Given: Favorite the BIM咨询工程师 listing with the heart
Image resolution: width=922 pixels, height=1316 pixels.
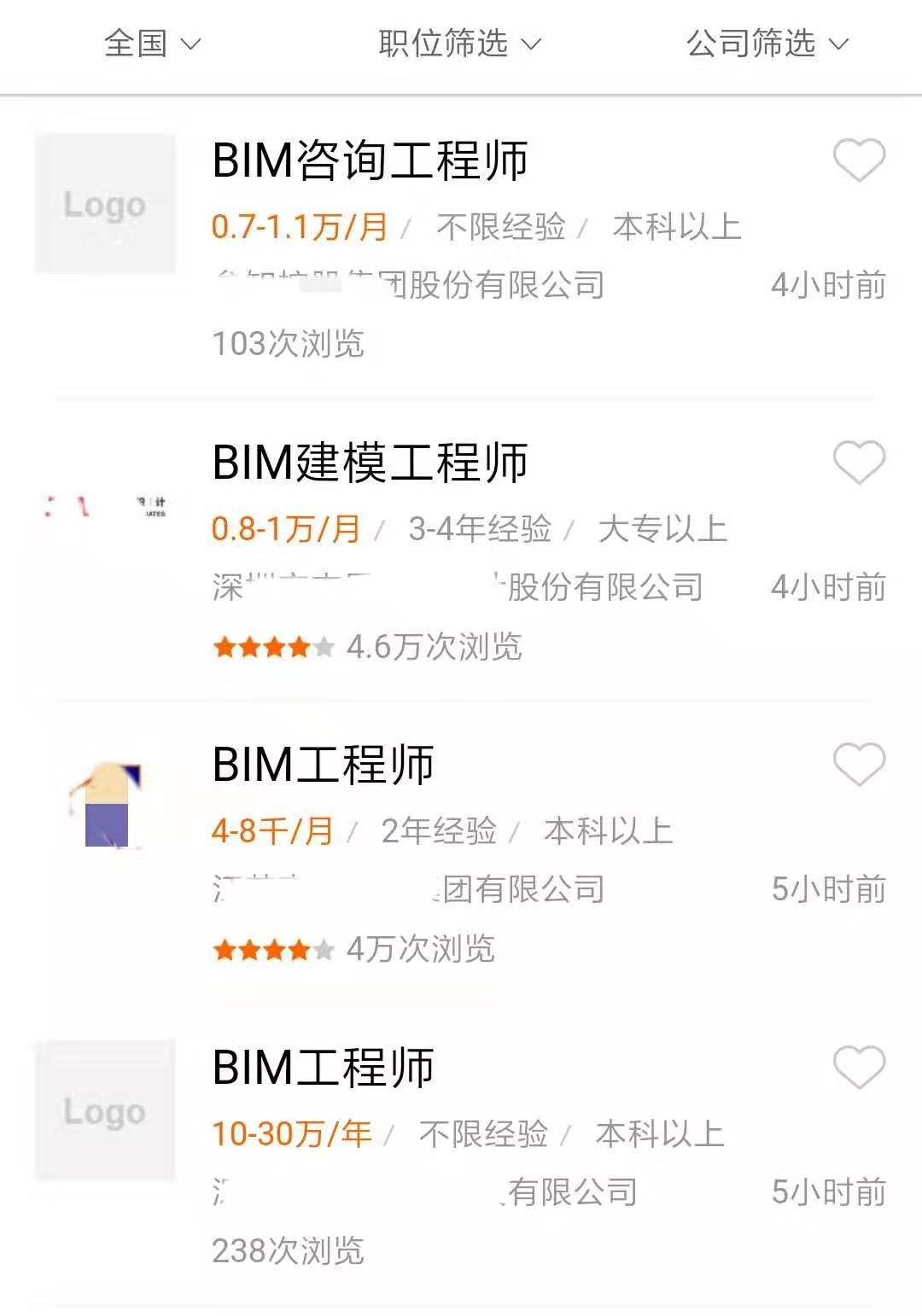Looking at the screenshot, I should [x=861, y=159].
